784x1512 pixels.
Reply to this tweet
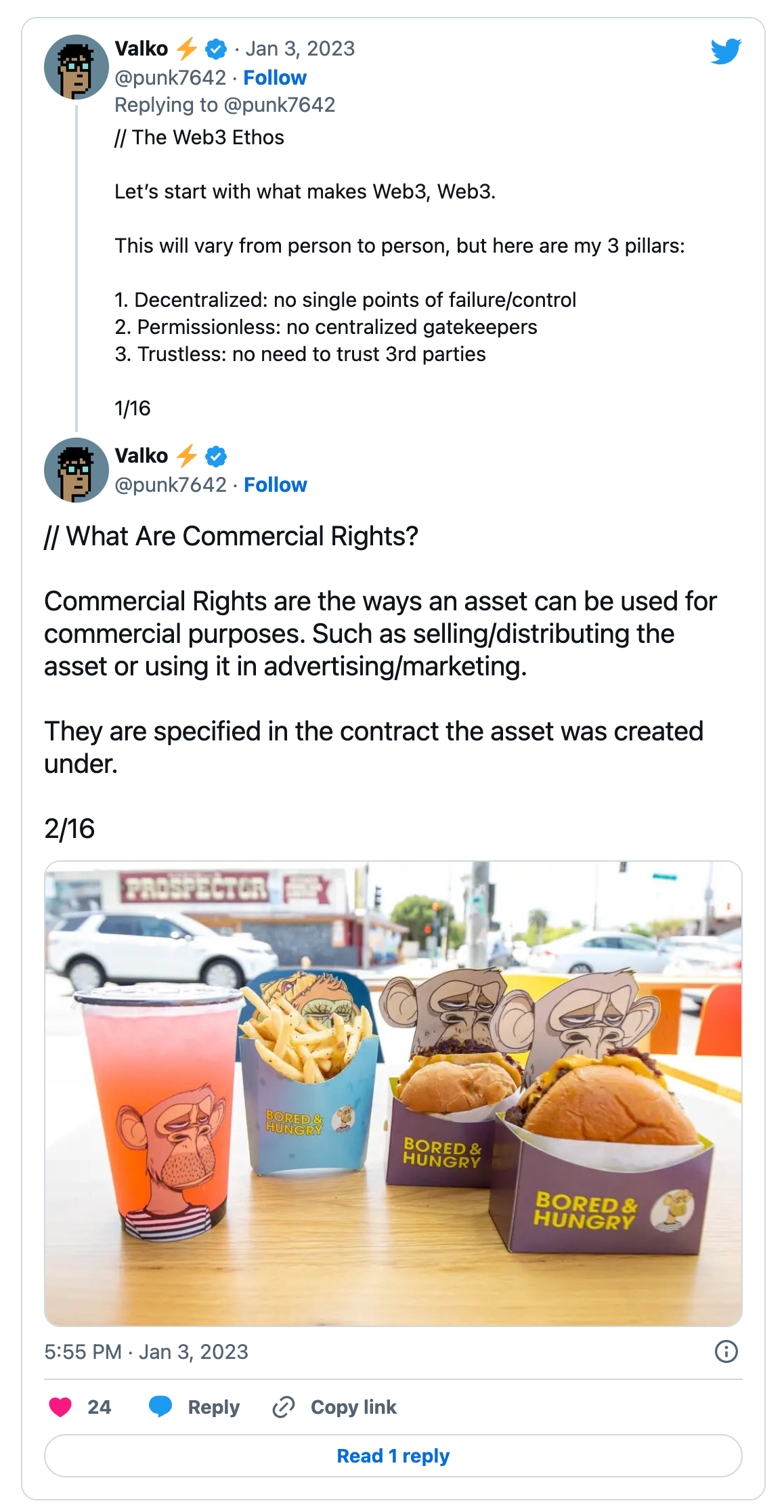click(x=194, y=1407)
